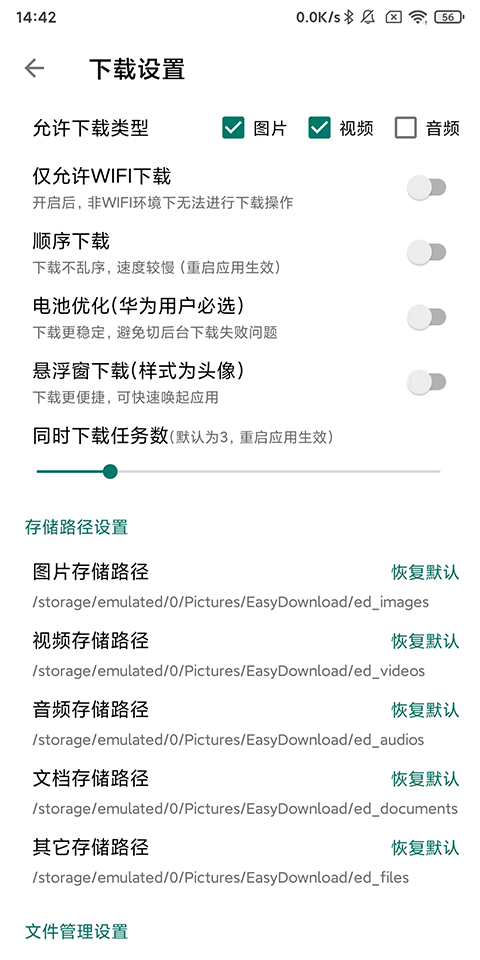Uncheck the 图片 download type checkbox

click(x=233, y=128)
